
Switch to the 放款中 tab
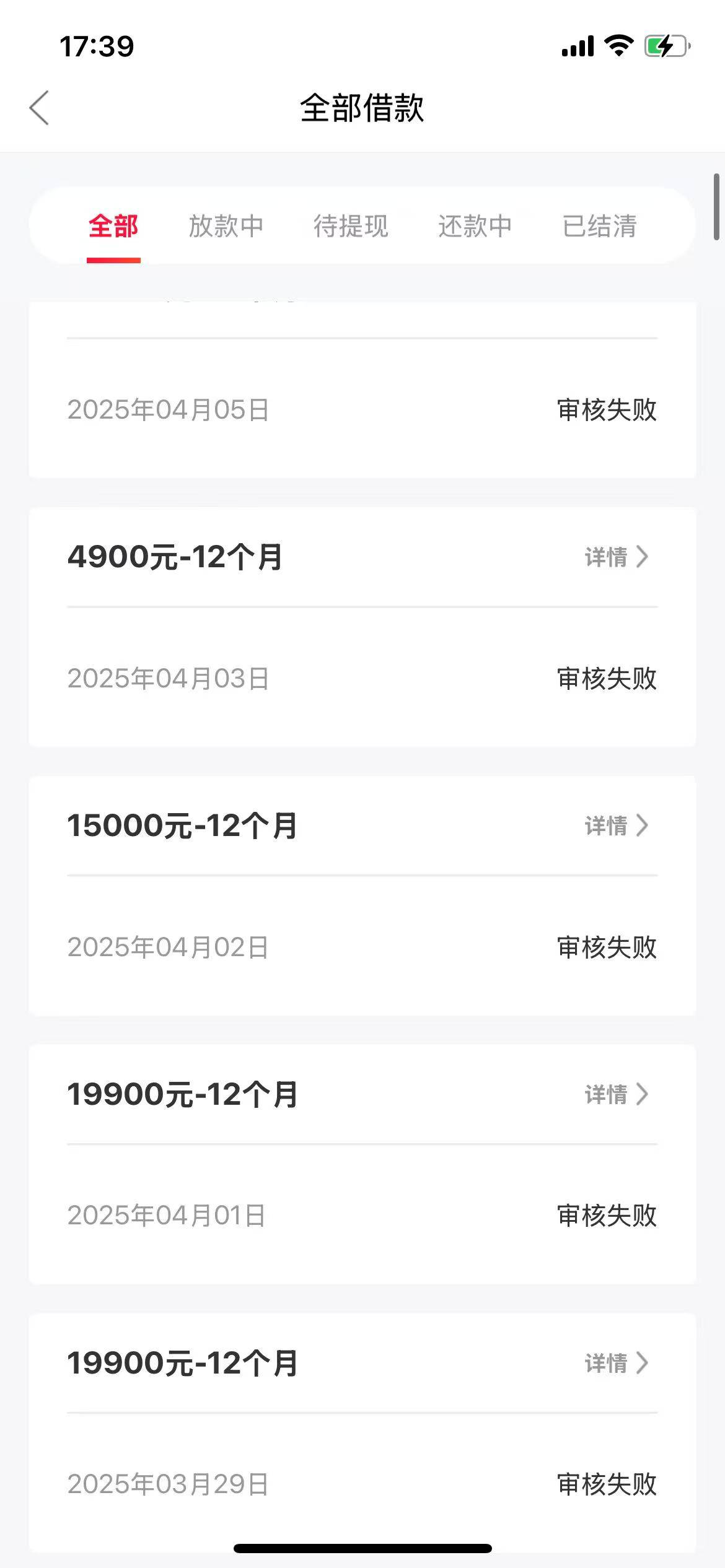(x=226, y=226)
